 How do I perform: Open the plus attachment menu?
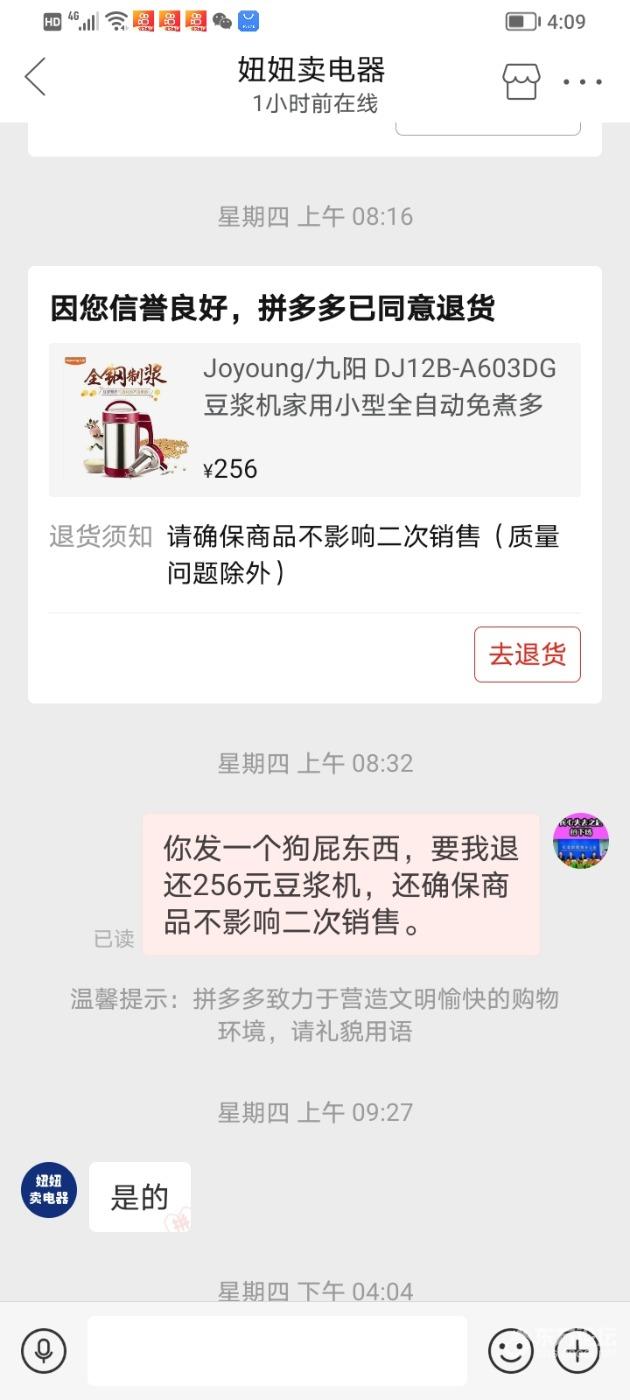pyautogui.click(x=578, y=1352)
